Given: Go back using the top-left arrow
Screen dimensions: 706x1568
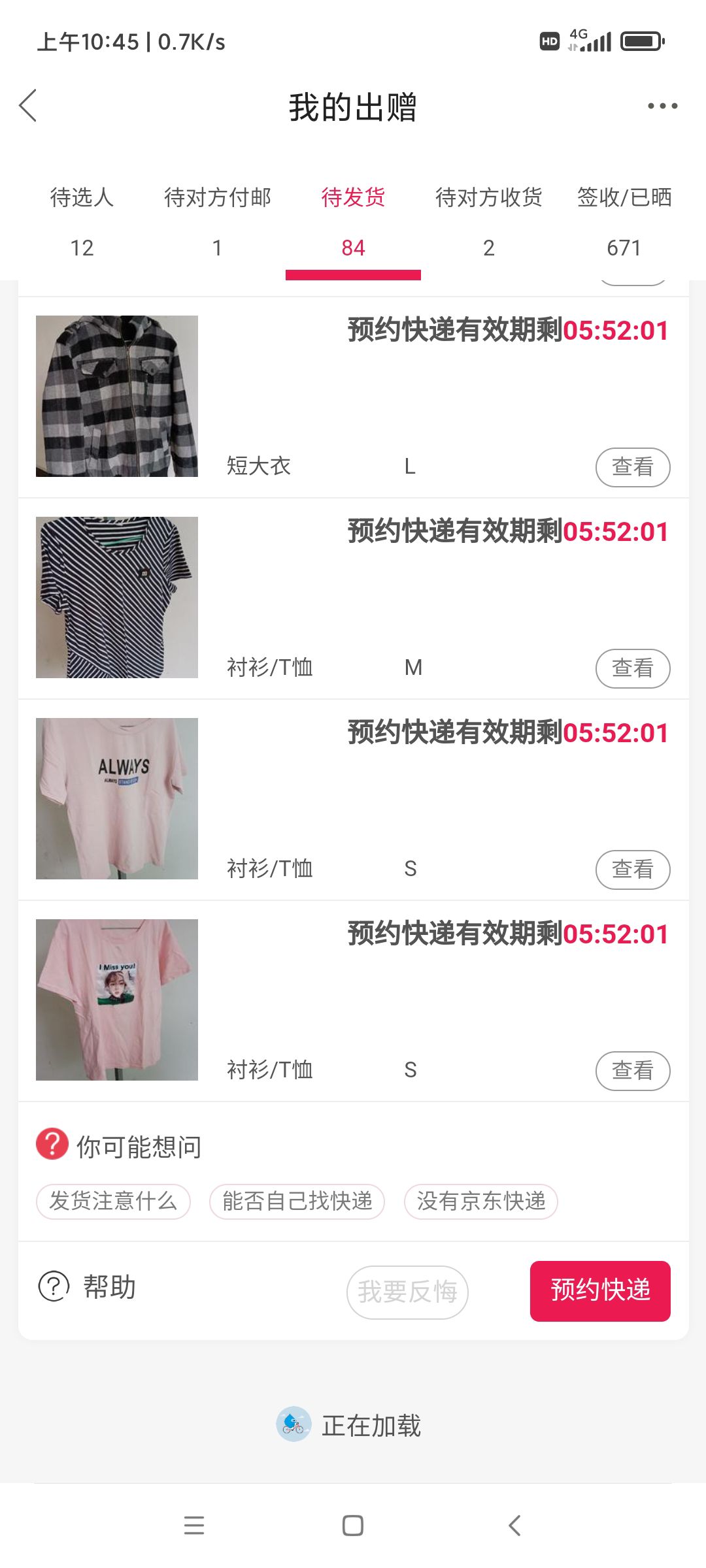Looking at the screenshot, I should coord(28,106).
